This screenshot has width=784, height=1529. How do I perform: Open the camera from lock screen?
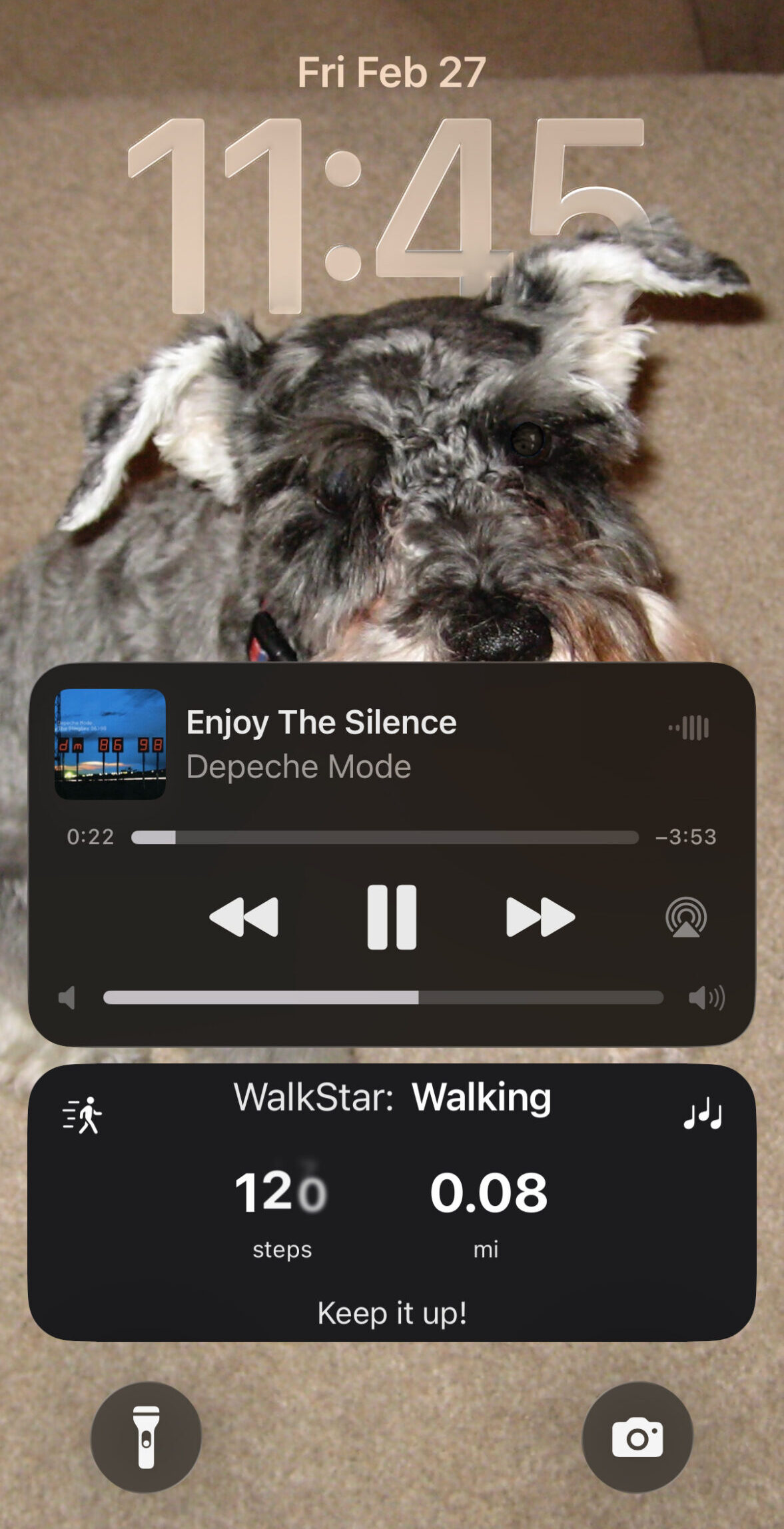[x=637, y=1437]
